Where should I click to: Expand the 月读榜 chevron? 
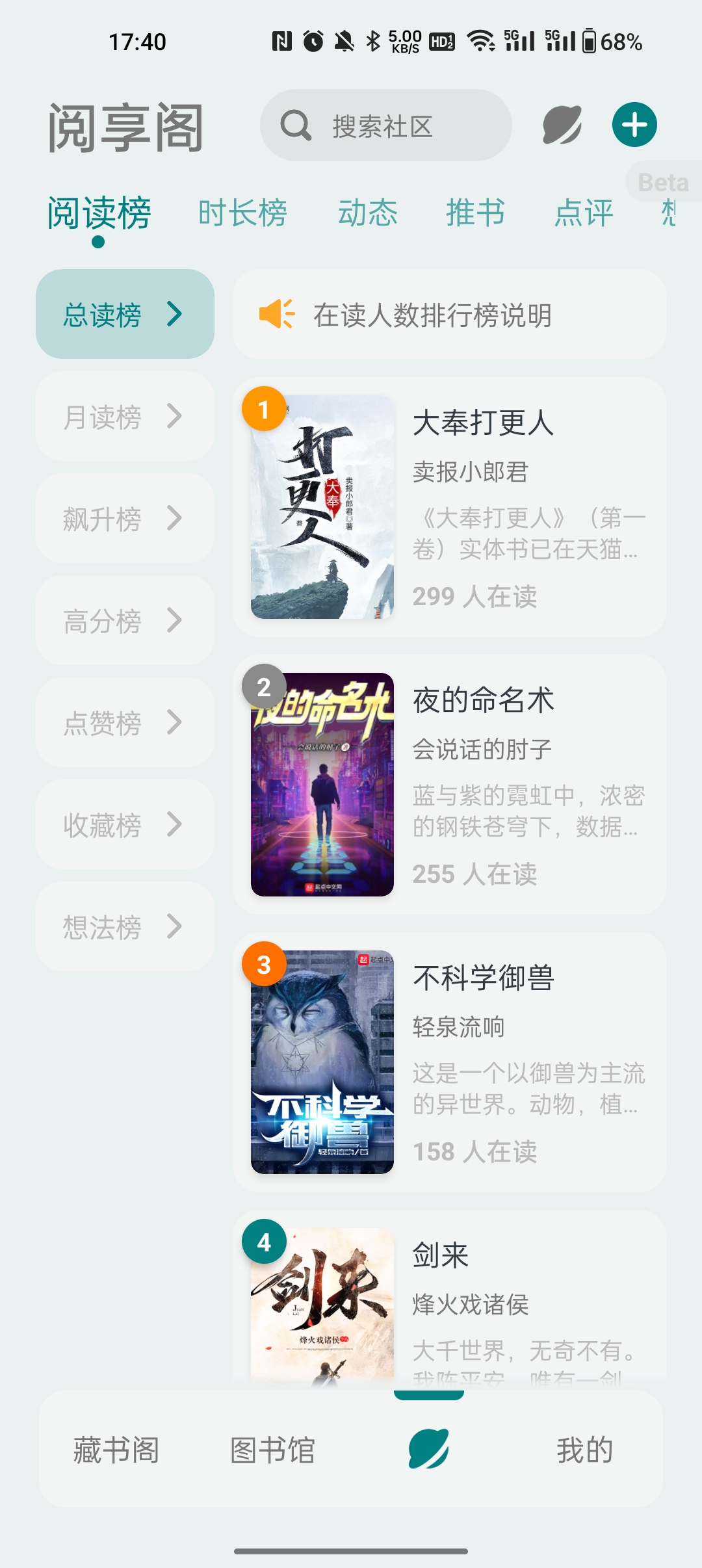pos(174,417)
